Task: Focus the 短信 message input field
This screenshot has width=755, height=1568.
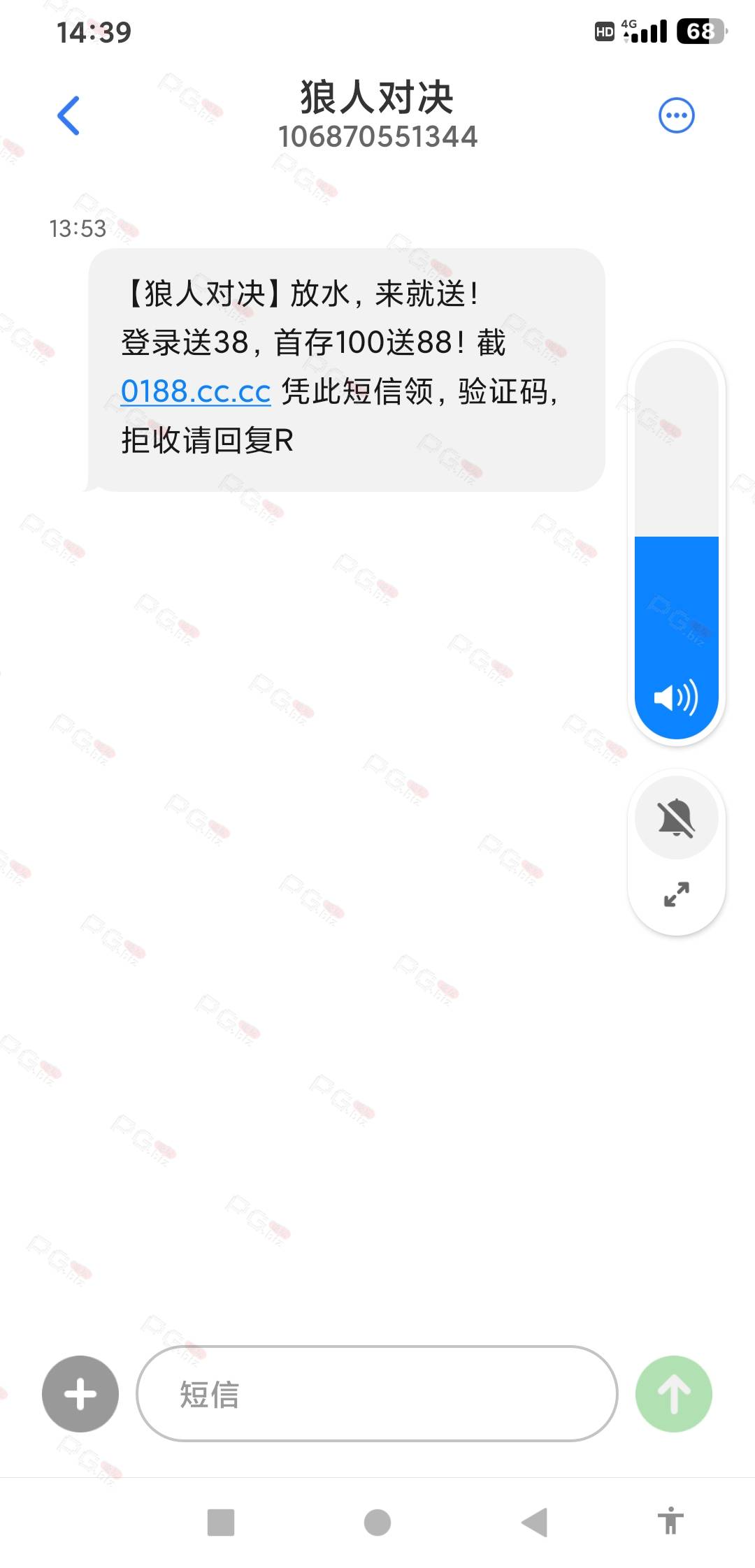Action: click(x=377, y=1393)
